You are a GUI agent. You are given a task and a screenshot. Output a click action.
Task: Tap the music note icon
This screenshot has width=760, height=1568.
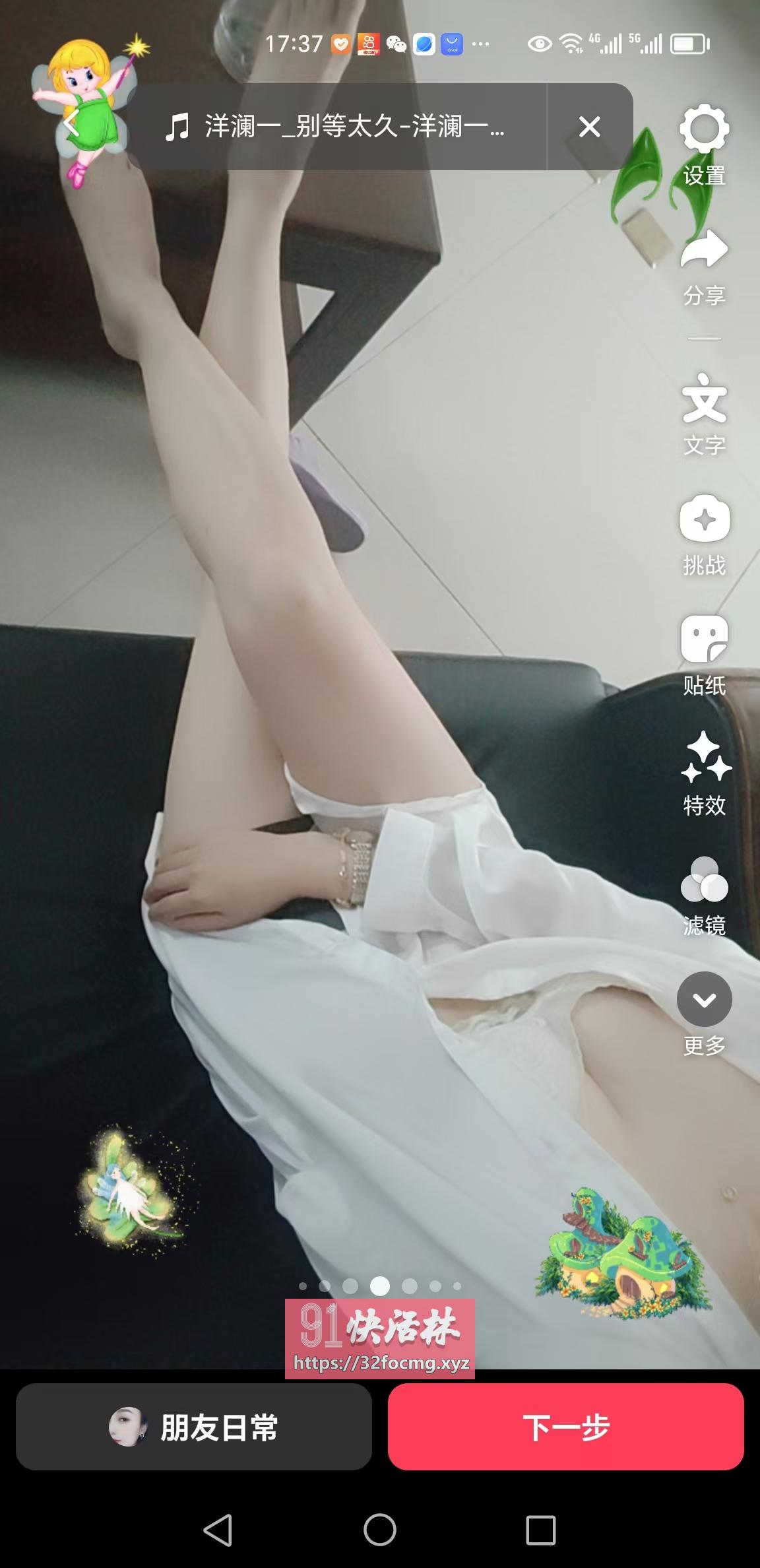[177, 128]
